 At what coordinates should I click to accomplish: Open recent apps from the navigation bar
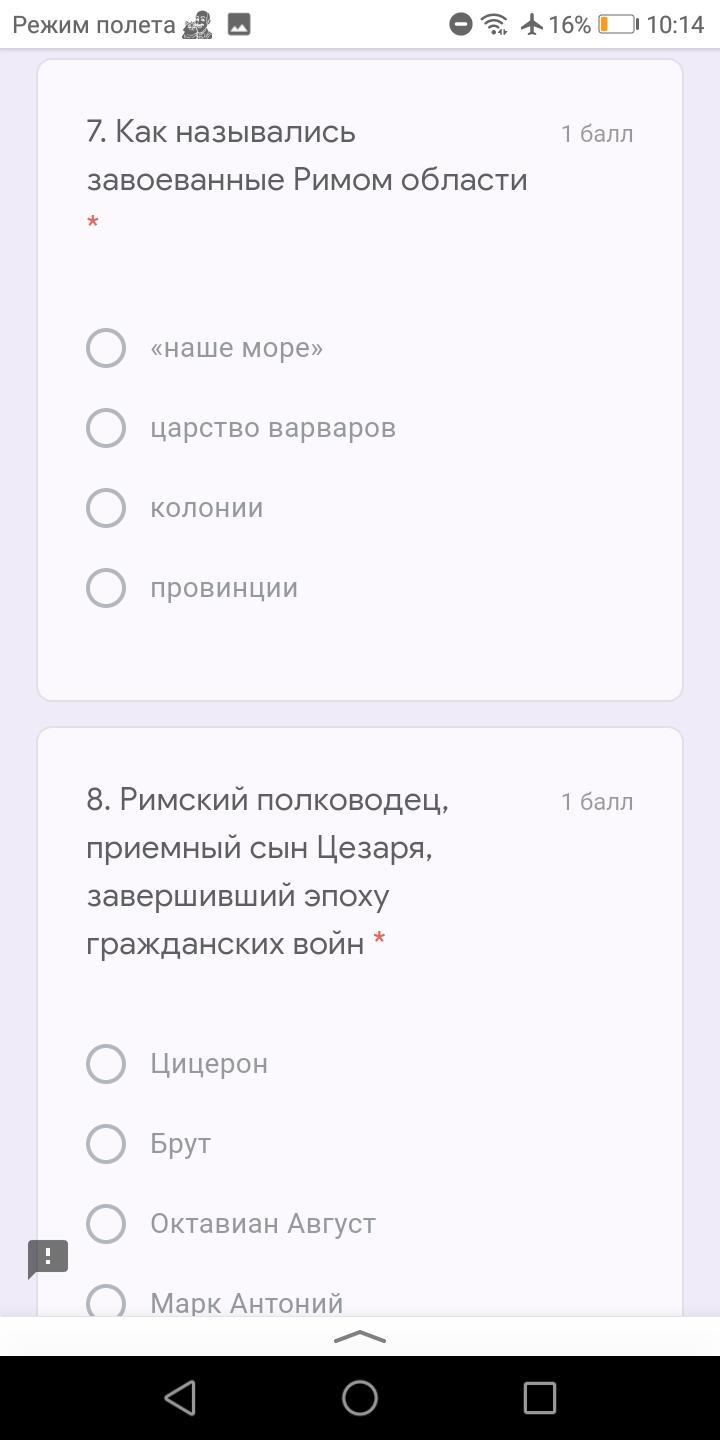(540, 1398)
